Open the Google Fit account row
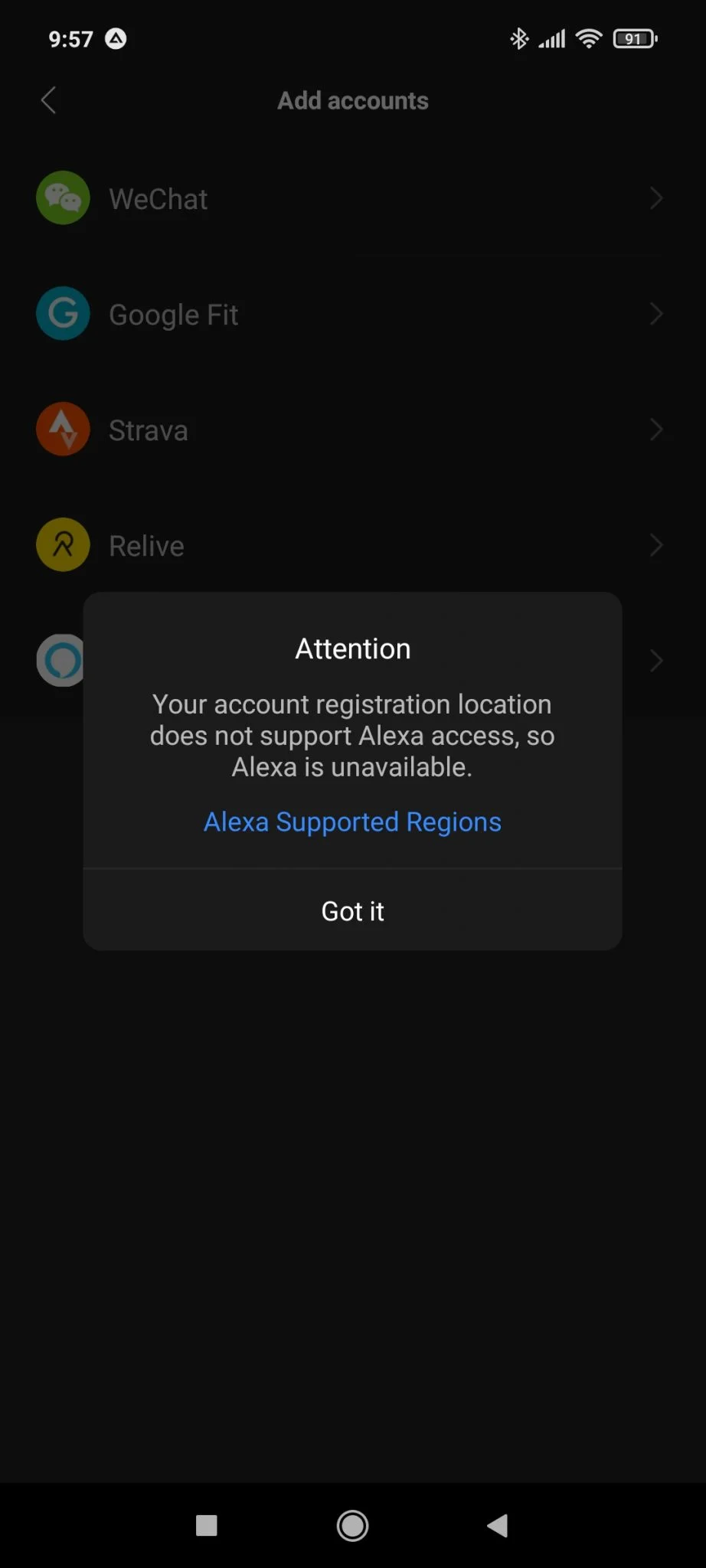Image resolution: width=706 pixels, height=1568 pixels. (x=352, y=315)
